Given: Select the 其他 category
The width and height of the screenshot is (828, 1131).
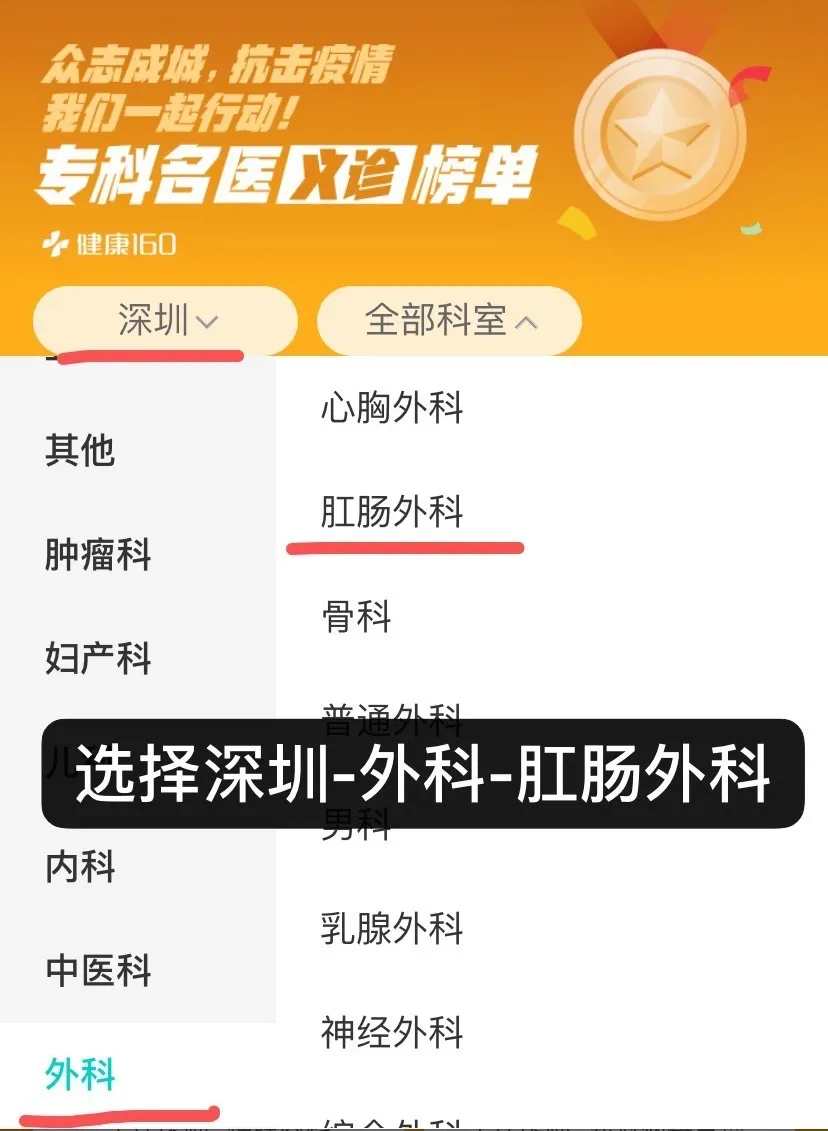Looking at the screenshot, I should point(80,450).
